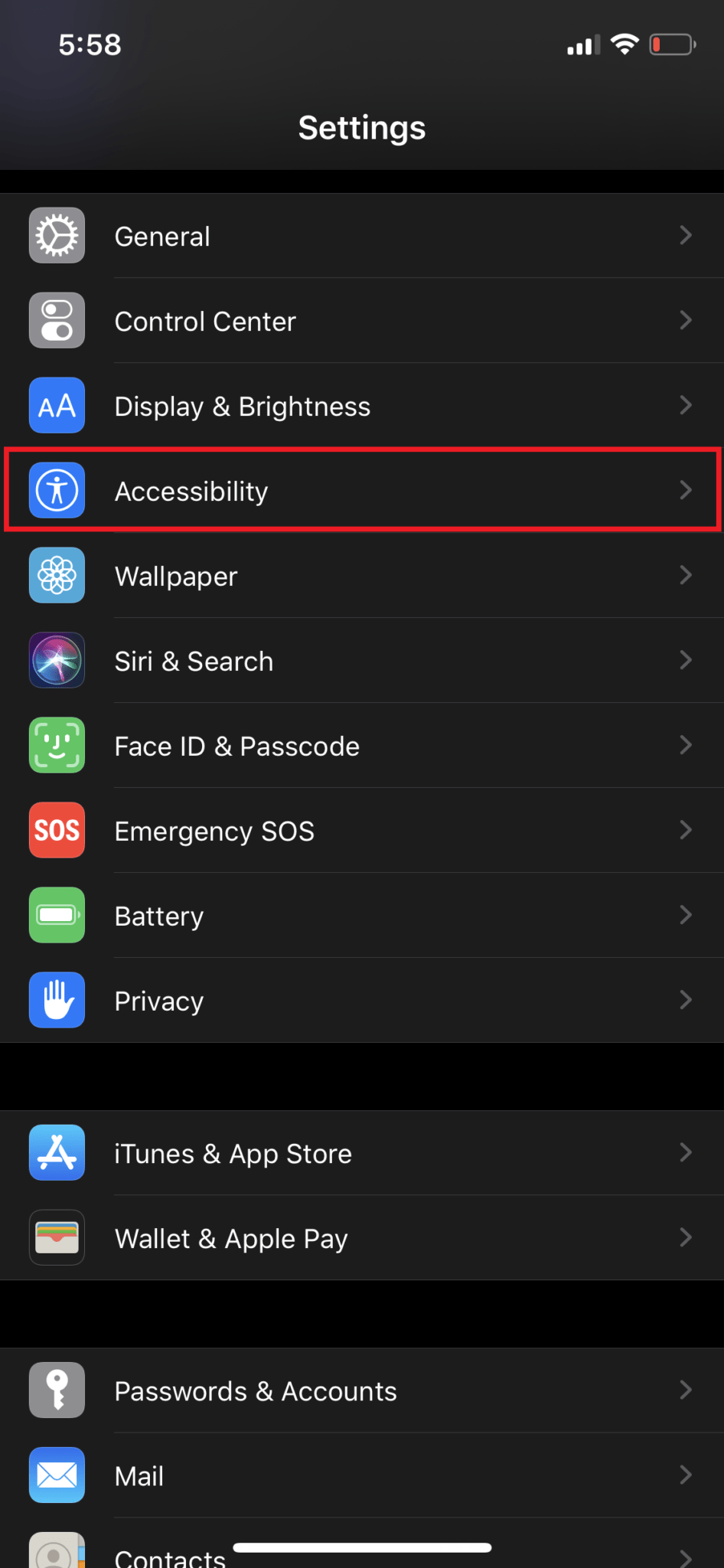This screenshot has width=724, height=1568.
Task: Expand the Privacy row chevron
Action: click(685, 1000)
